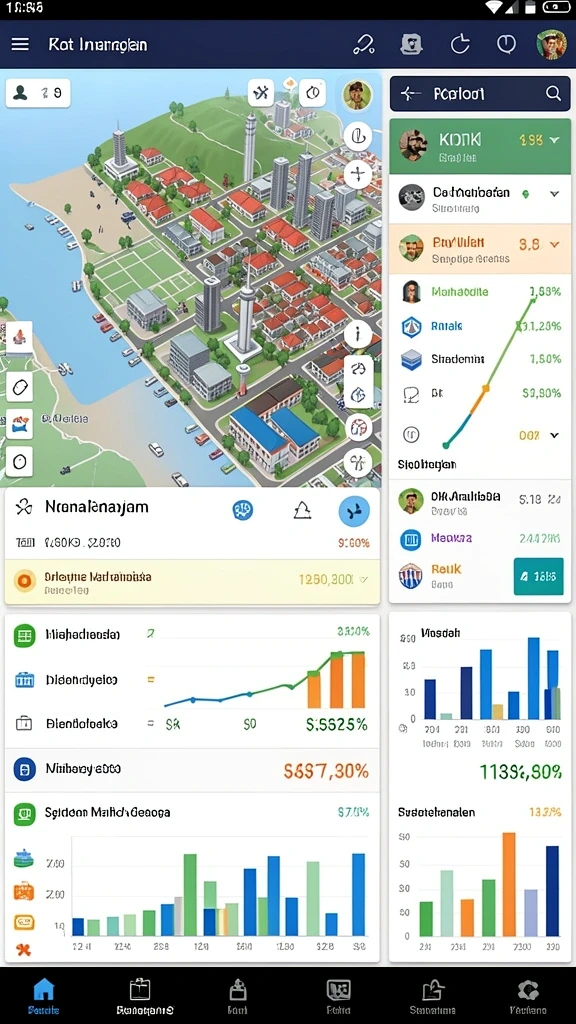The width and height of the screenshot is (576, 1024).
Task: Tap the teal button in the Reuk row
Action: [x=538, y=576]
